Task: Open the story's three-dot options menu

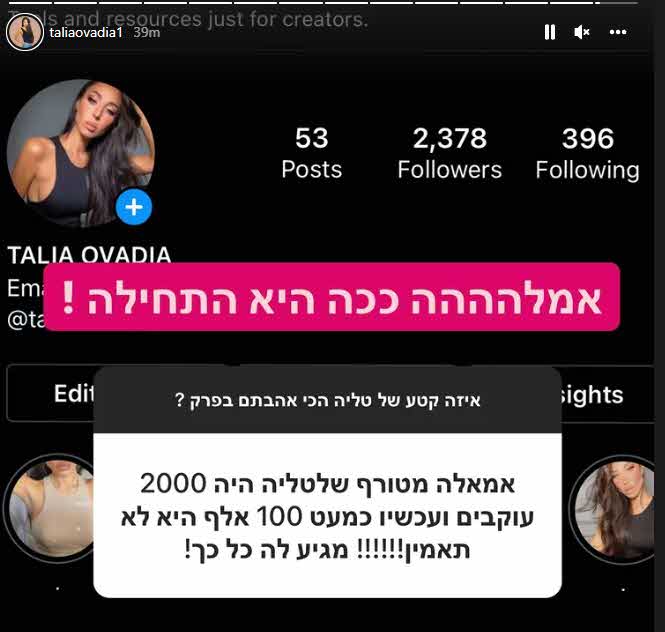Action: [618, 32]
